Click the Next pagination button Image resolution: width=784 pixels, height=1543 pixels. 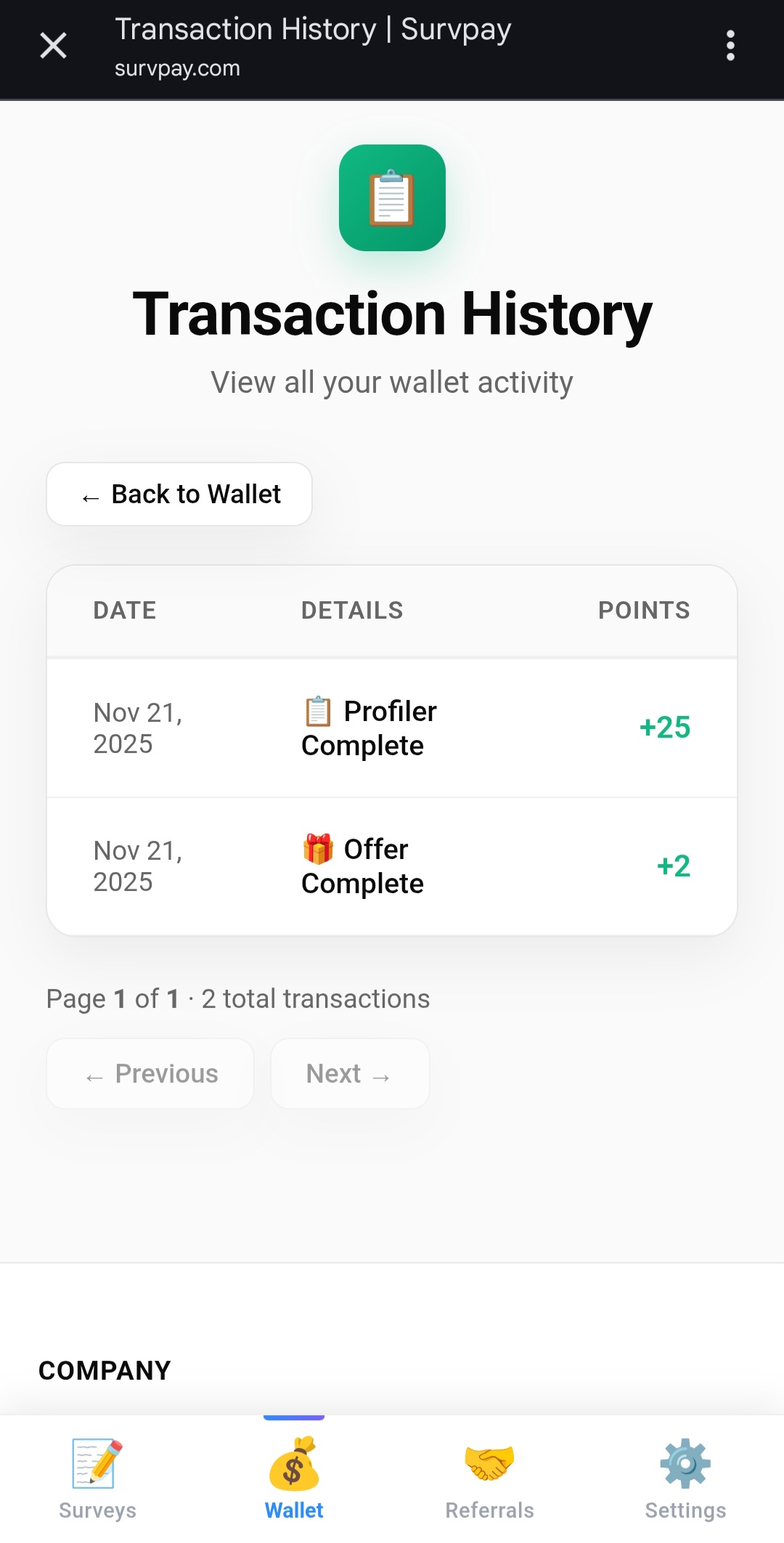coord(349,1073)
